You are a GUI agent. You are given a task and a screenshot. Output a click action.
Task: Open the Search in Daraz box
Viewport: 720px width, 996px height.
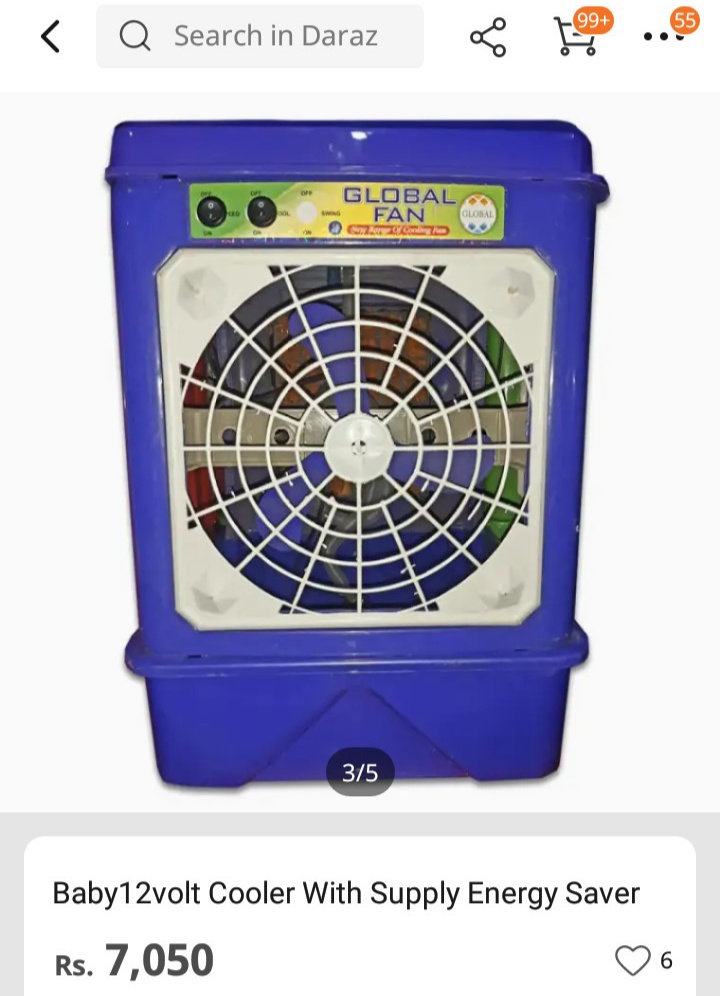[260, 37]
